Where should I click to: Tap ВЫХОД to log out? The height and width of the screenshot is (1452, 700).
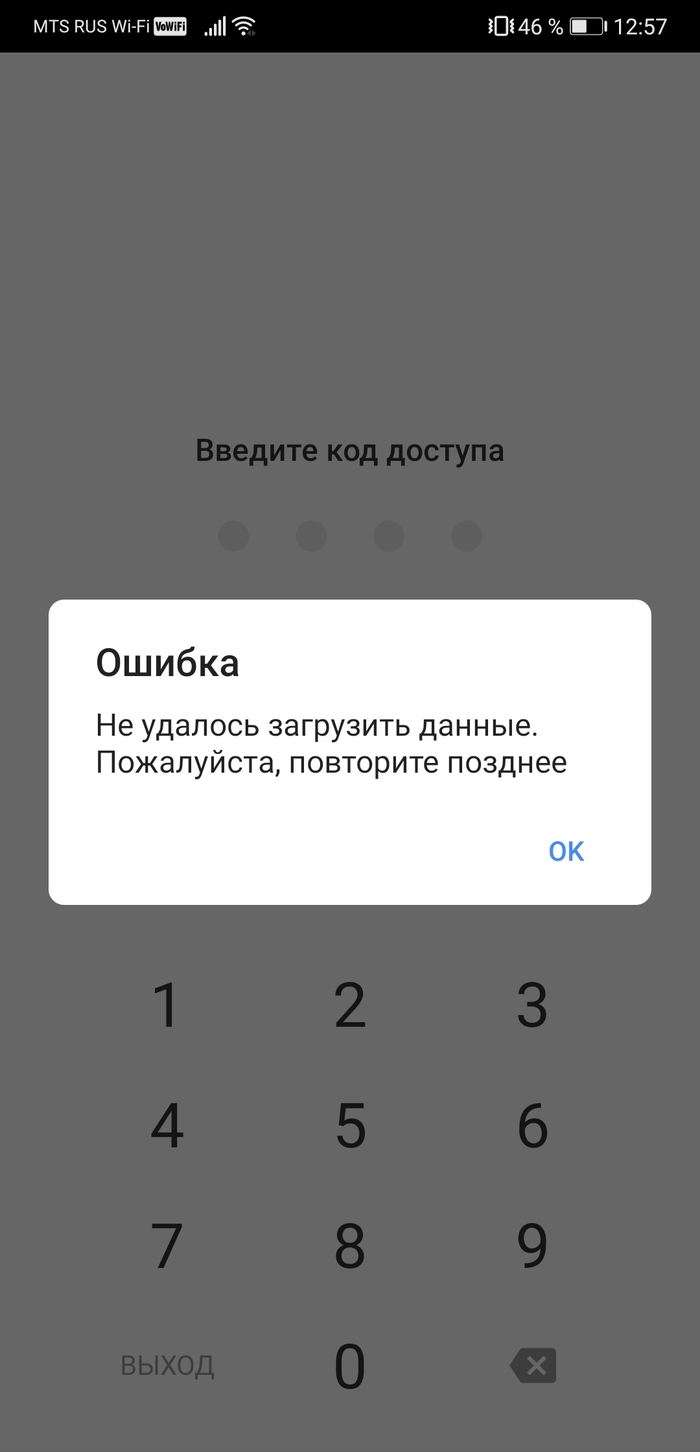[167, 1365]
